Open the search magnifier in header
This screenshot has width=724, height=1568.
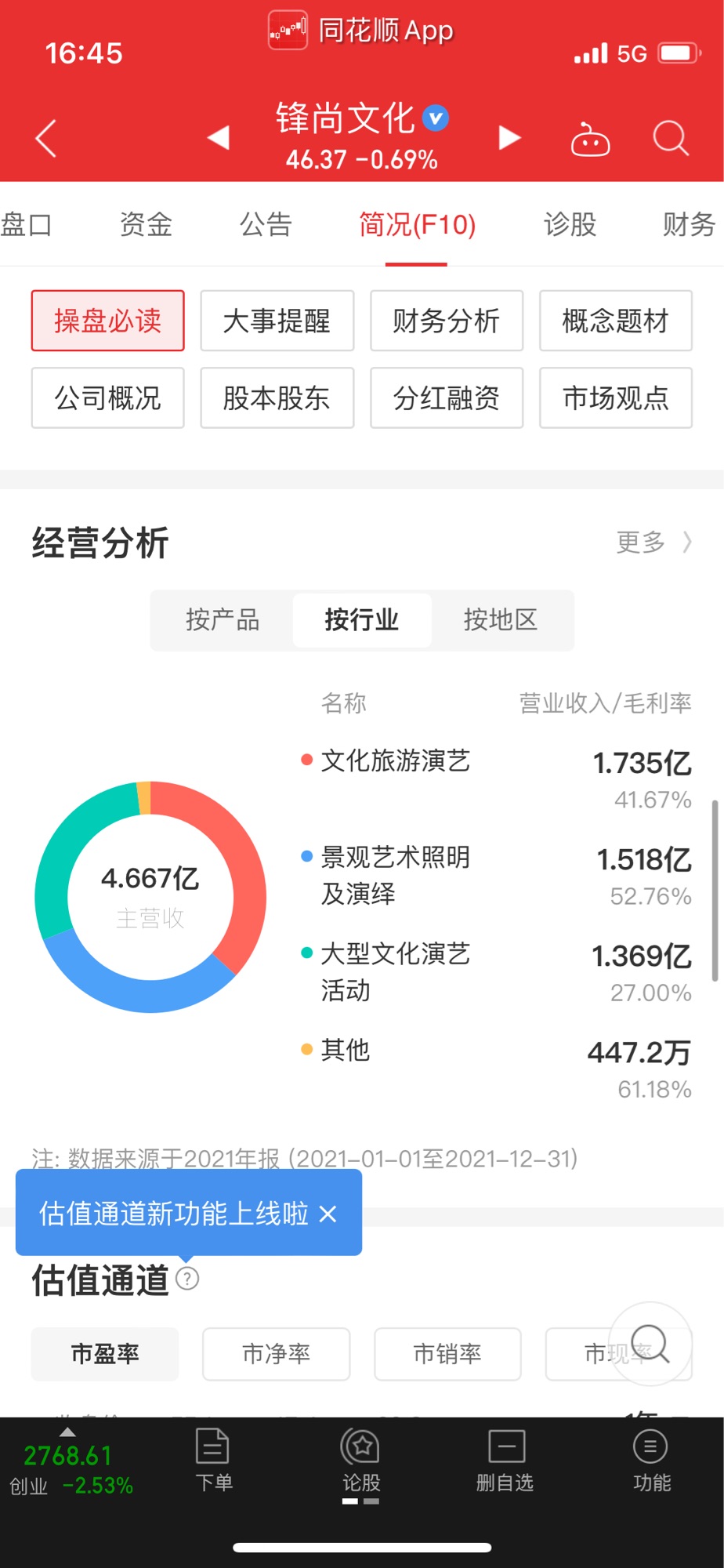(671, 139)
